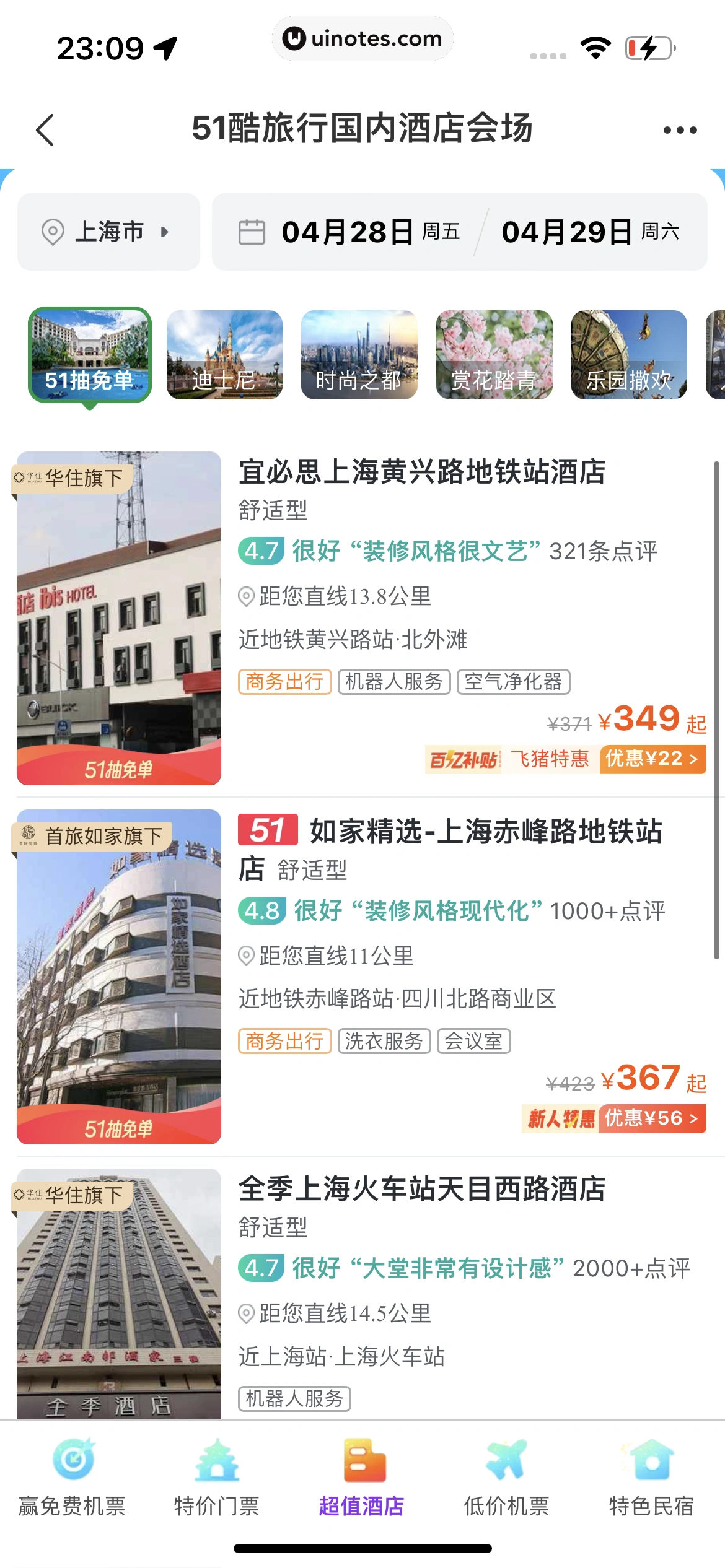
Task: Open the date picker for 04月28日–04月29日
Action: (x=459, y=232)
